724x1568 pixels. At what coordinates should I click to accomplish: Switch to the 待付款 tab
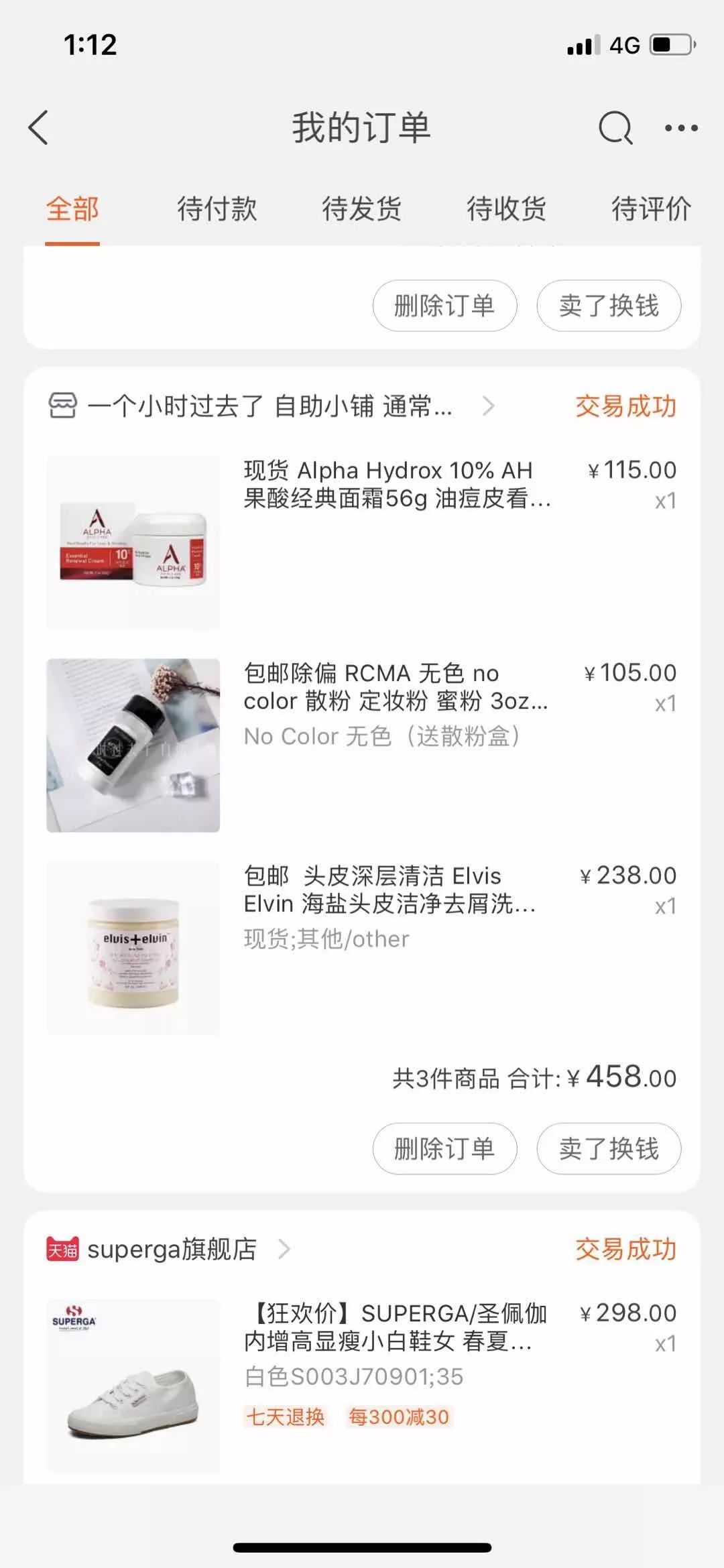[x=217, y=208]
